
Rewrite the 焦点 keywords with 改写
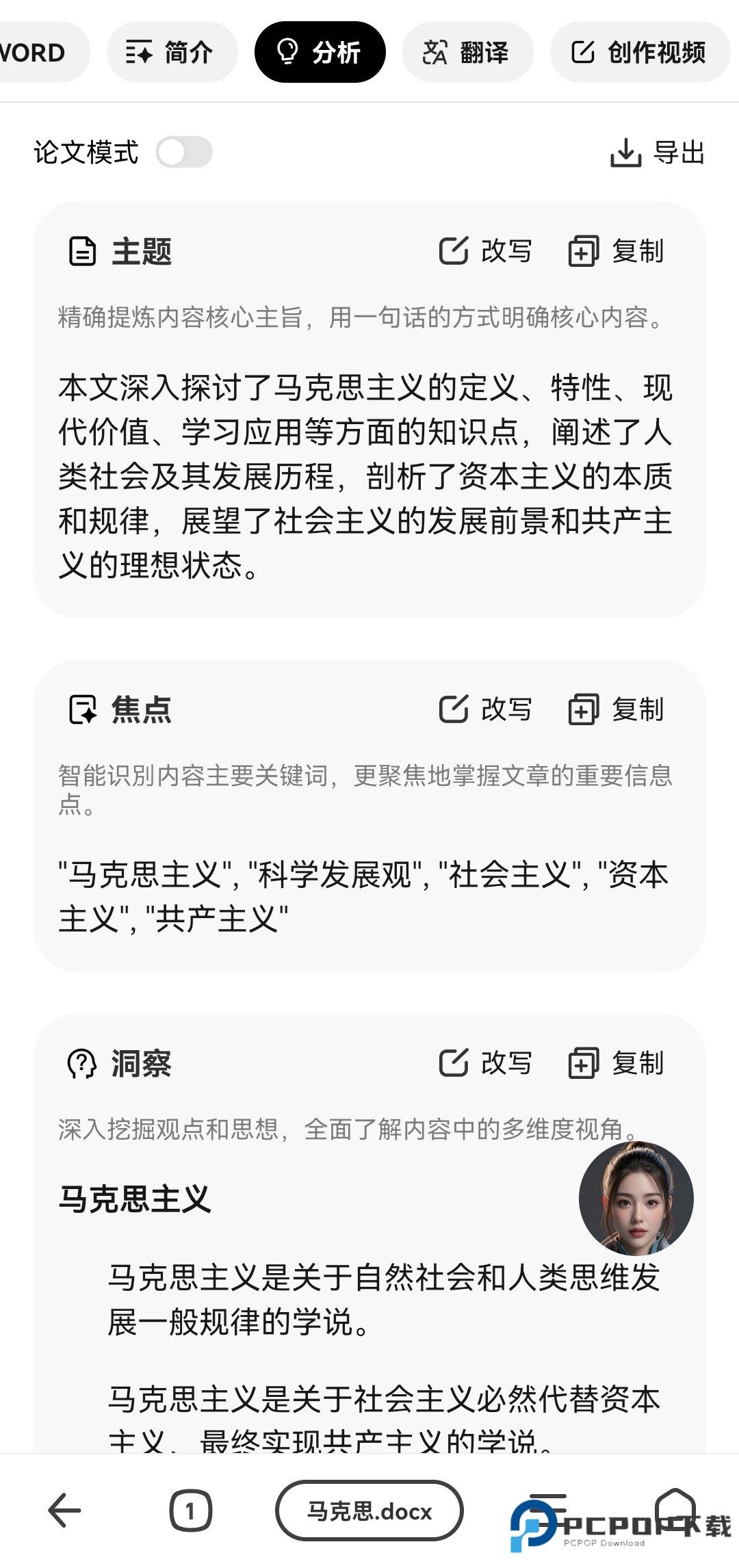[485, 709]
